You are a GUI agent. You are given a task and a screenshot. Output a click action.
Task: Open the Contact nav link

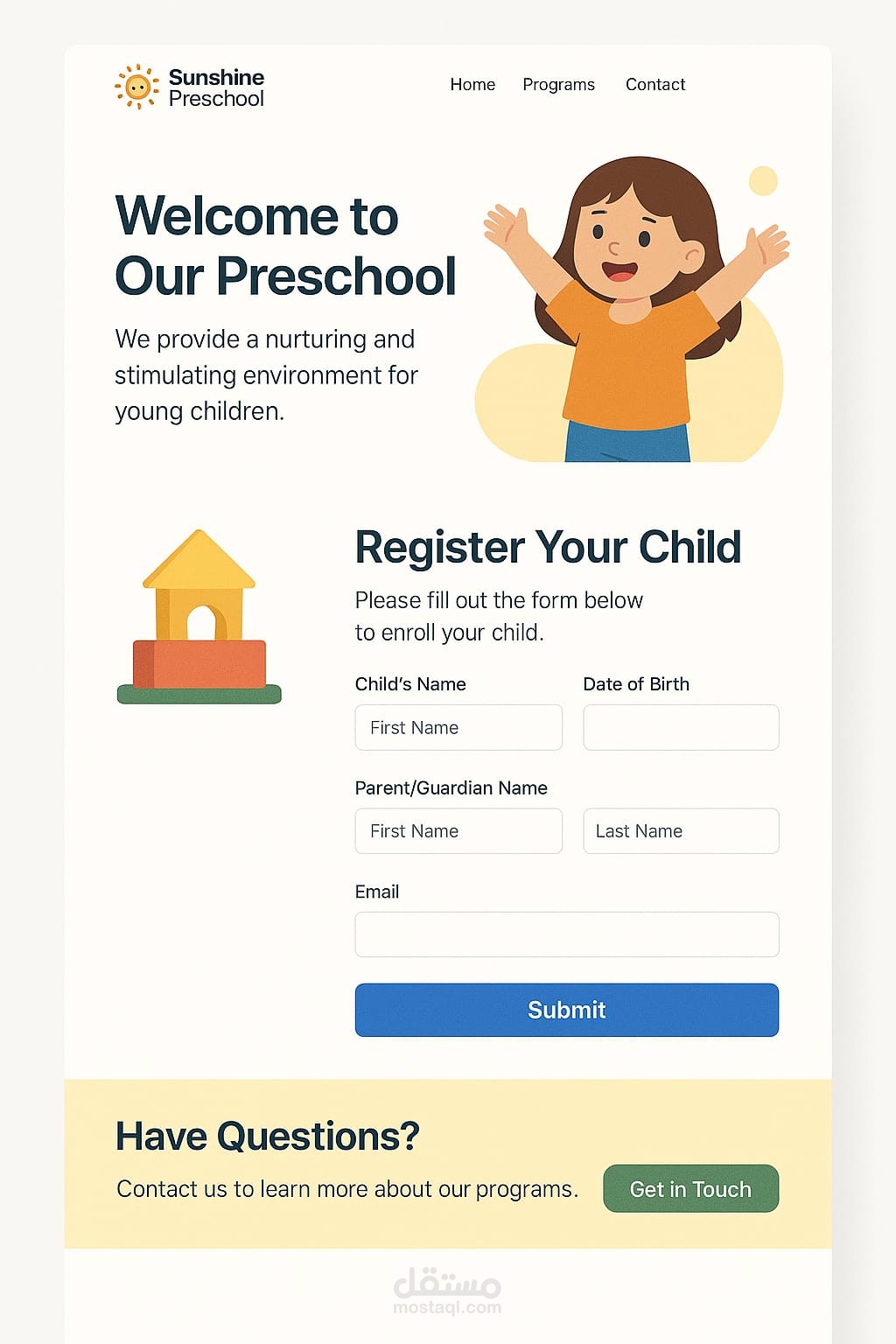655,85
